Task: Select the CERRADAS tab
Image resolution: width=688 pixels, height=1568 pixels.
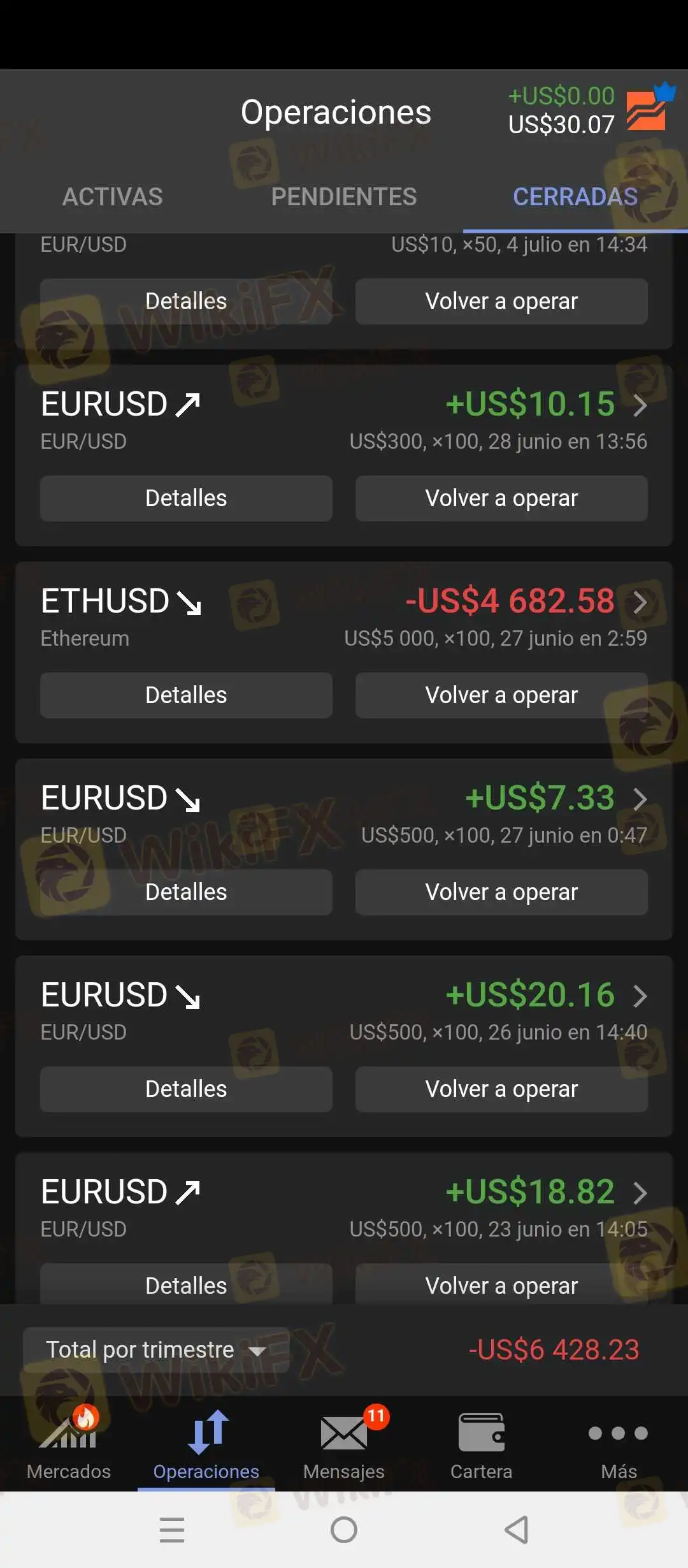Action: pyautogui.click(x=575, y=197)
